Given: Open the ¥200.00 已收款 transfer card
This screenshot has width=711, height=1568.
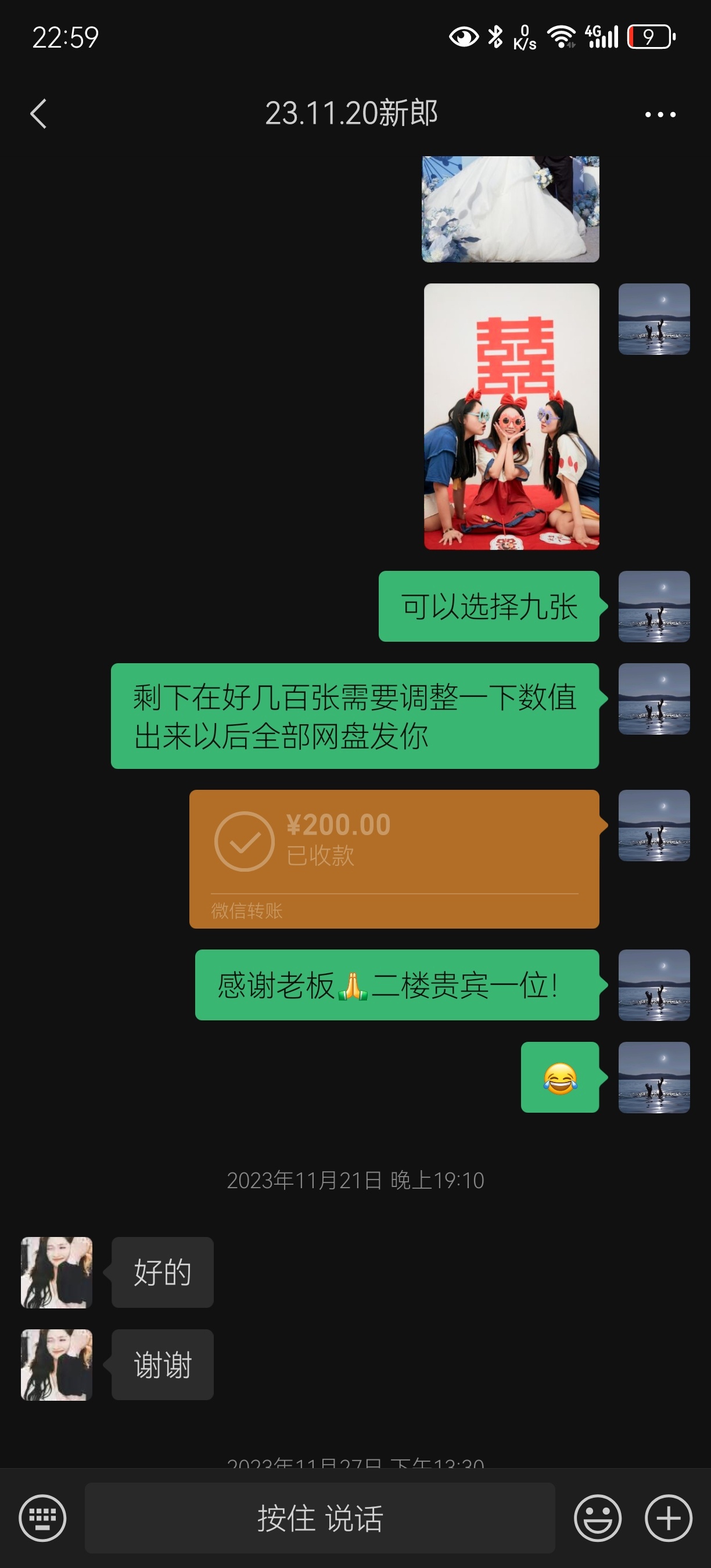Looking at the screenshot, I should (394, 859).
